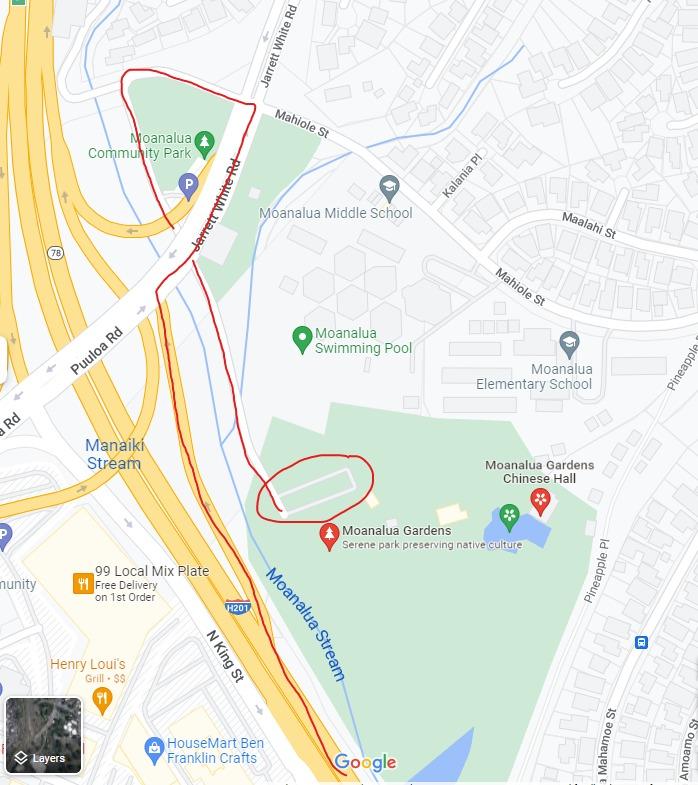Viewport: 698px width, 785px height.
Task: Open the Moanalua Gardens park marker
Action: [329, 536]
